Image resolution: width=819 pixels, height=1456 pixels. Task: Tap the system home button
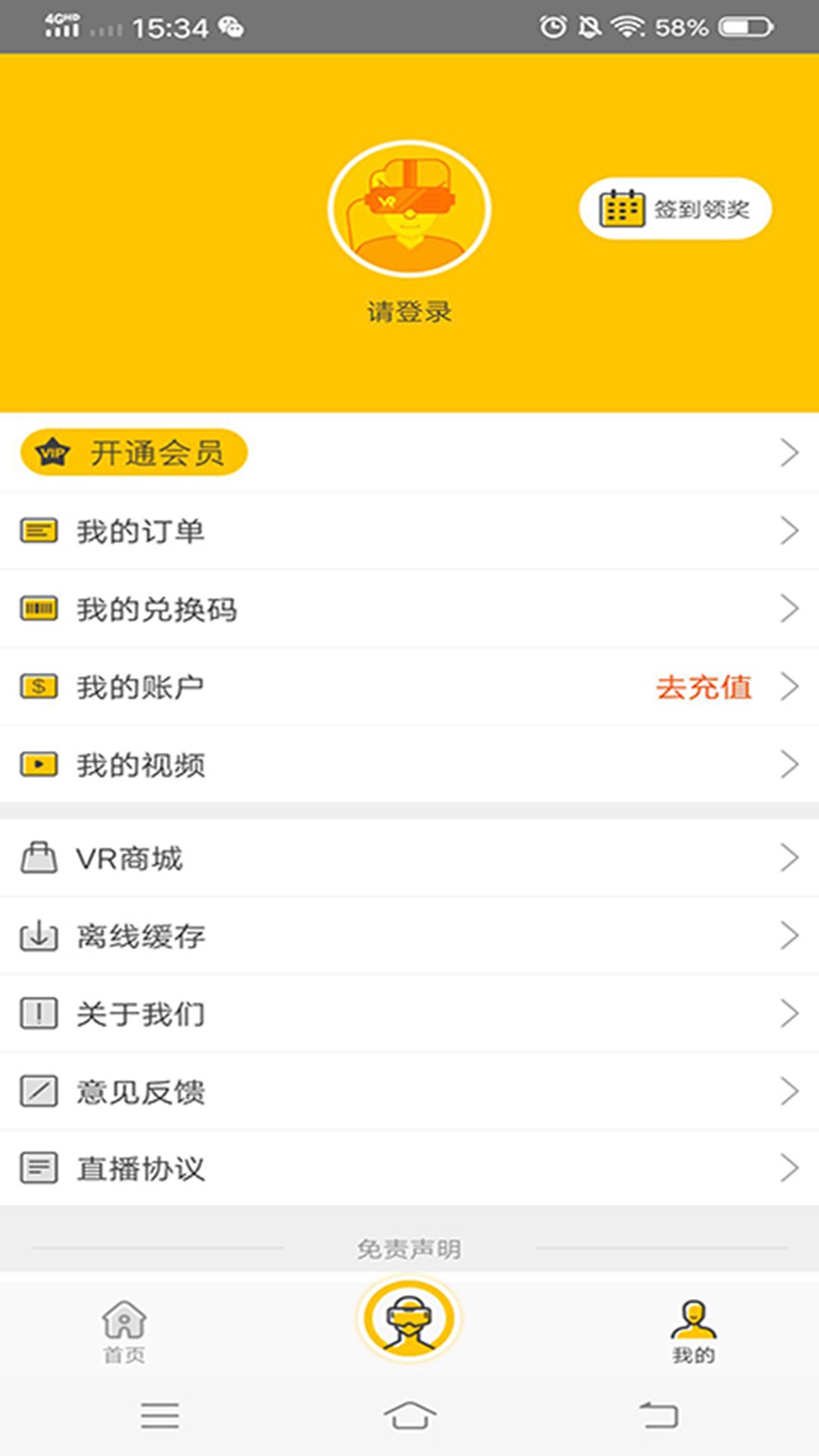pos(409,1415)
